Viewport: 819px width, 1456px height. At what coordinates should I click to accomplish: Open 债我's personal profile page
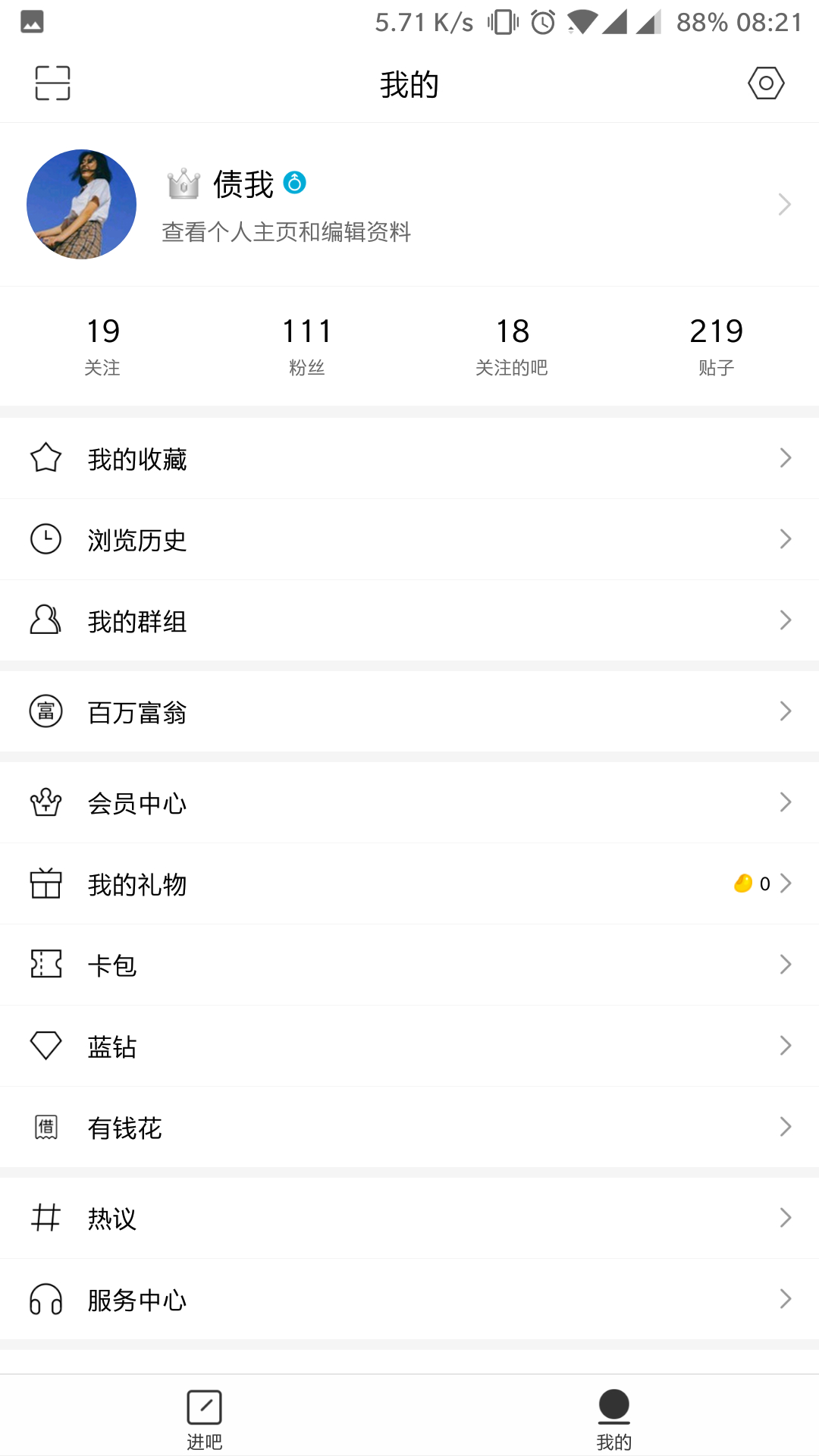pos(409,205)
